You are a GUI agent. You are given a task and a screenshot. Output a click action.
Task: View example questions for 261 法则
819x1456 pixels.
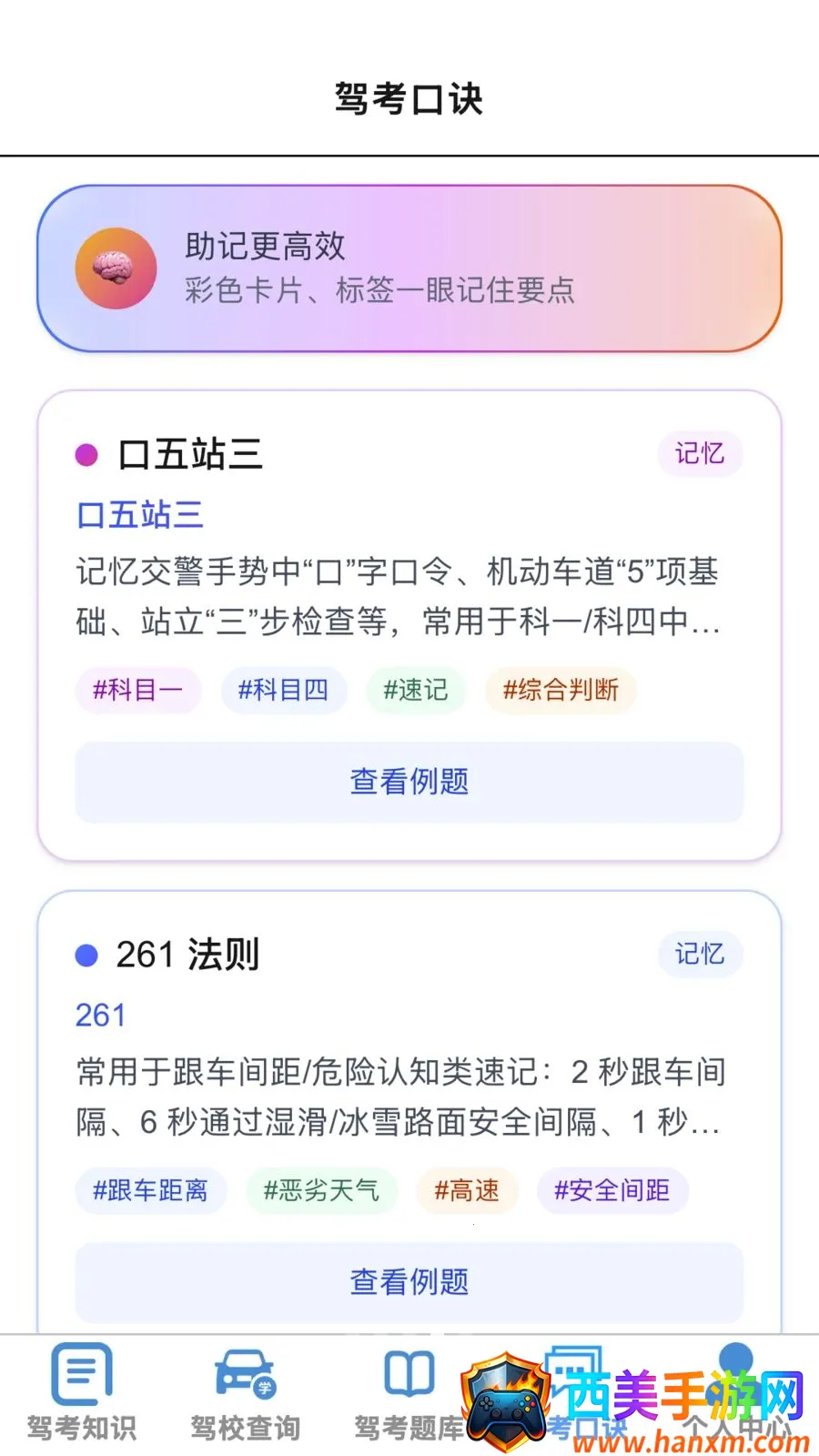(409, 1282)
